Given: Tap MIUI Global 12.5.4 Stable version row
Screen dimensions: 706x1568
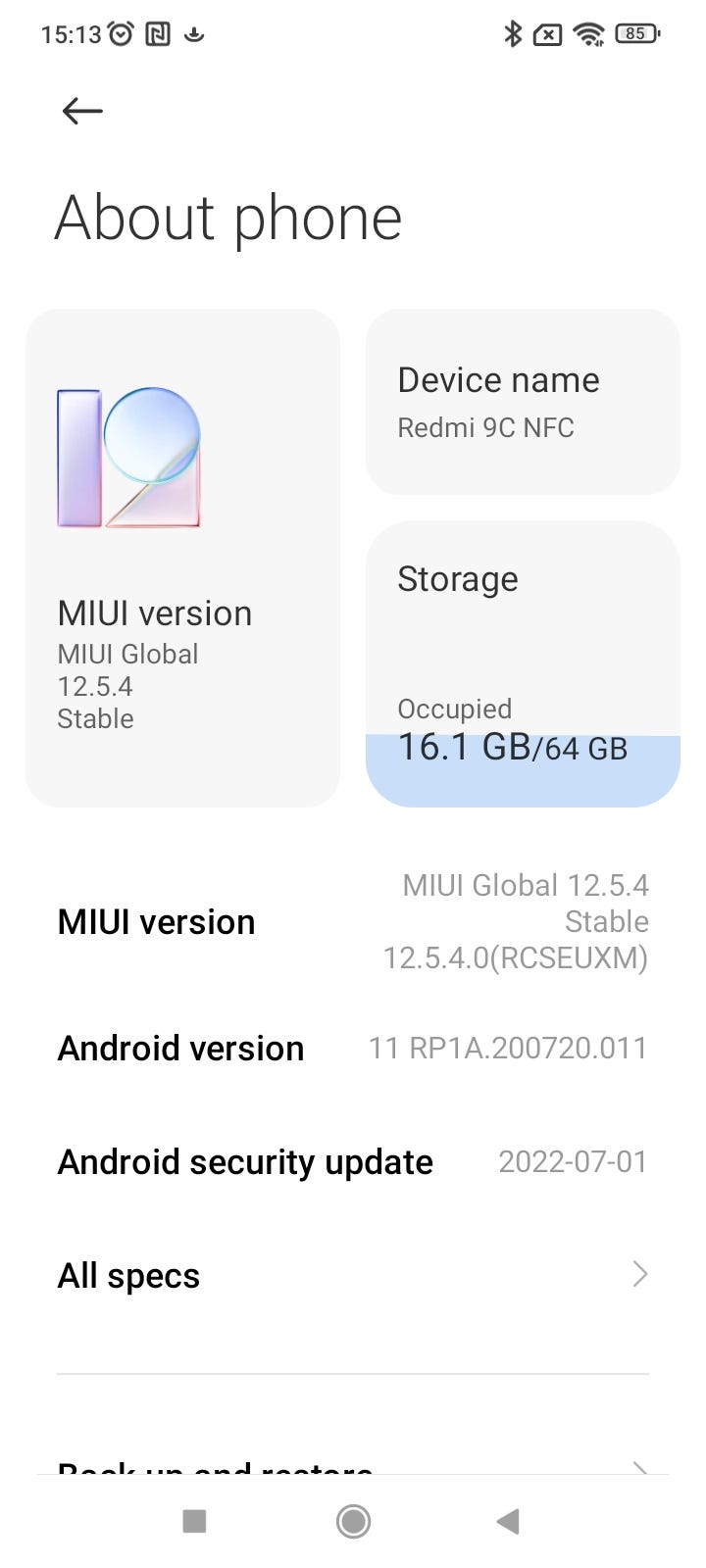Looking at the screenshot, I should pos(353,921).
